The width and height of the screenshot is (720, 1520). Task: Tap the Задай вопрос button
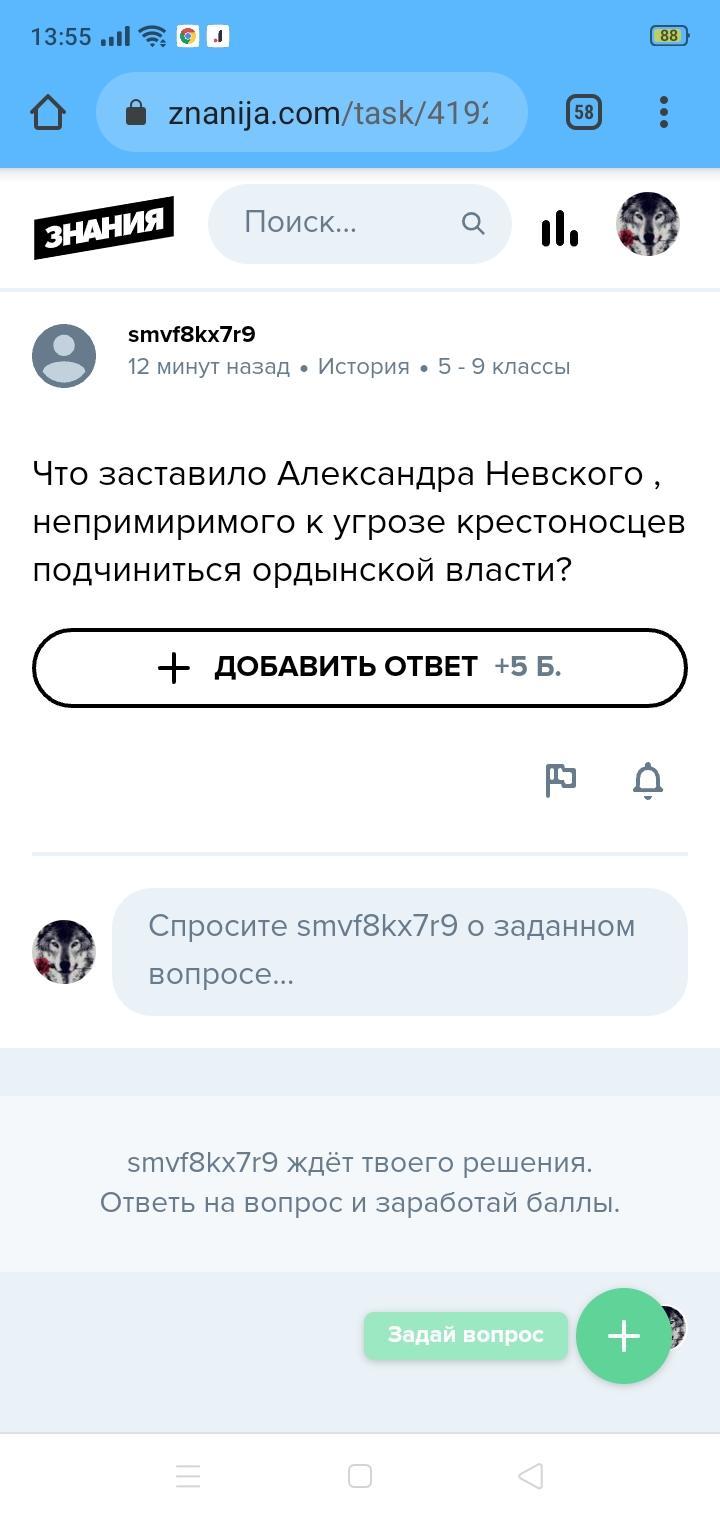466,1335
